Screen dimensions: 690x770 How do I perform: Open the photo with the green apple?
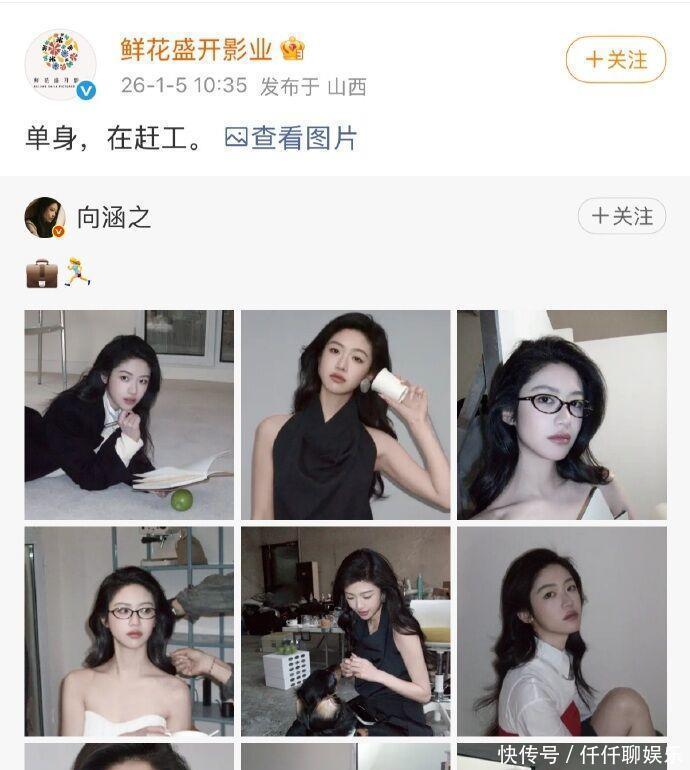tap(129, 414)
